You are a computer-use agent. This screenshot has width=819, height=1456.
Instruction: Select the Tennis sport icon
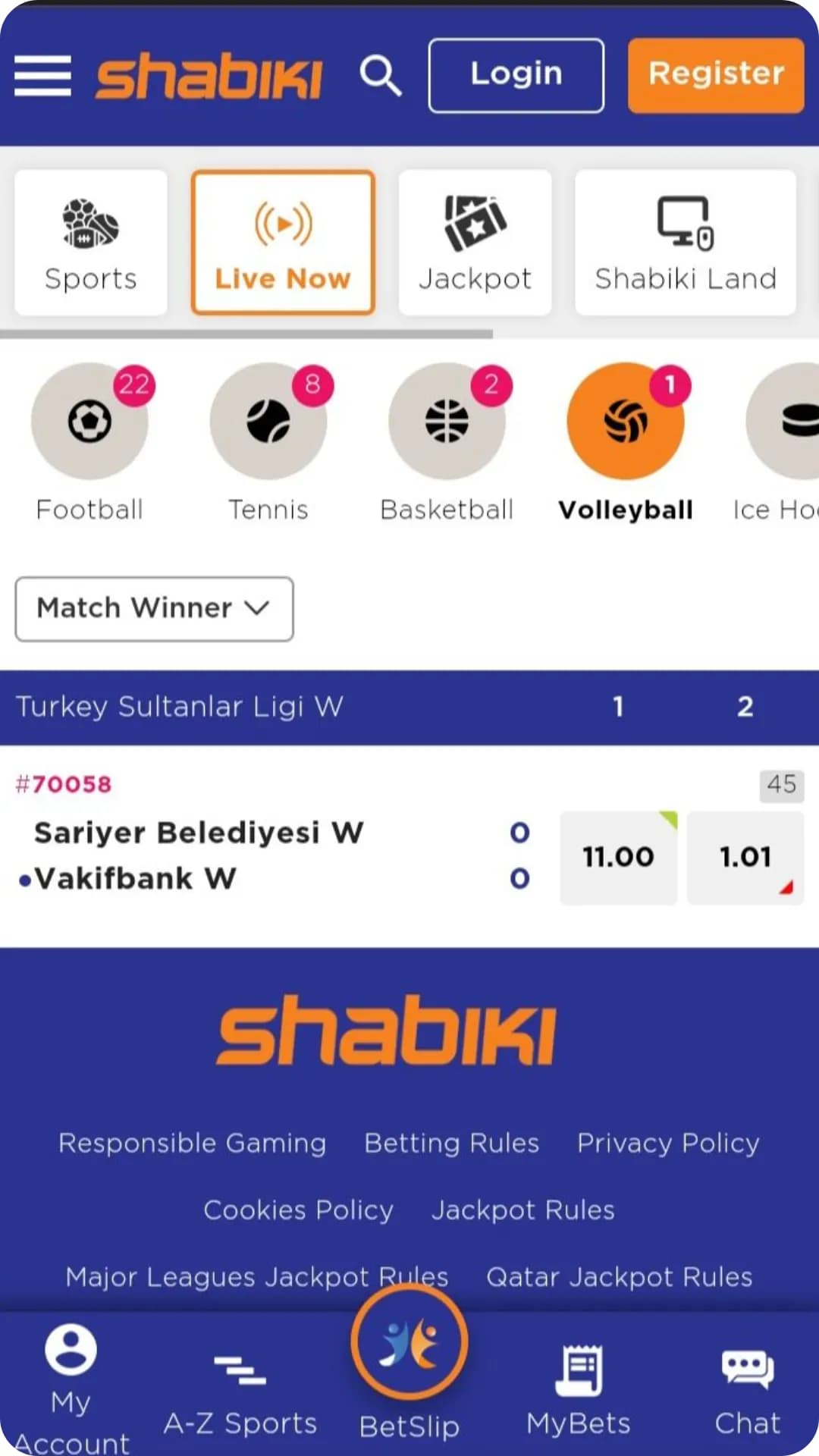(x=268, y=422)
